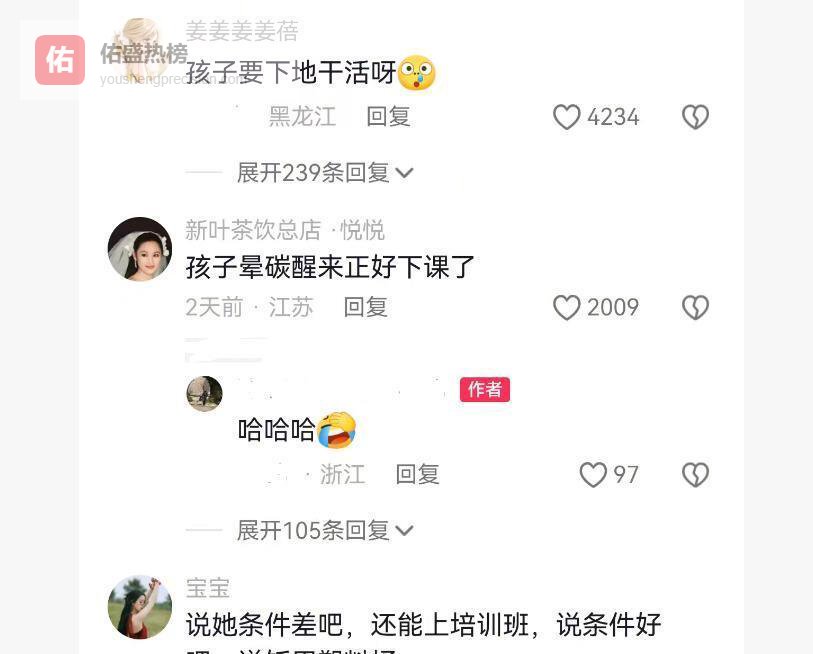Reply to the 孩子晕碳醒来正好下课了 comment
Image resolution: width=813 pixels, height=654 pixels.
tap(365, 307)
